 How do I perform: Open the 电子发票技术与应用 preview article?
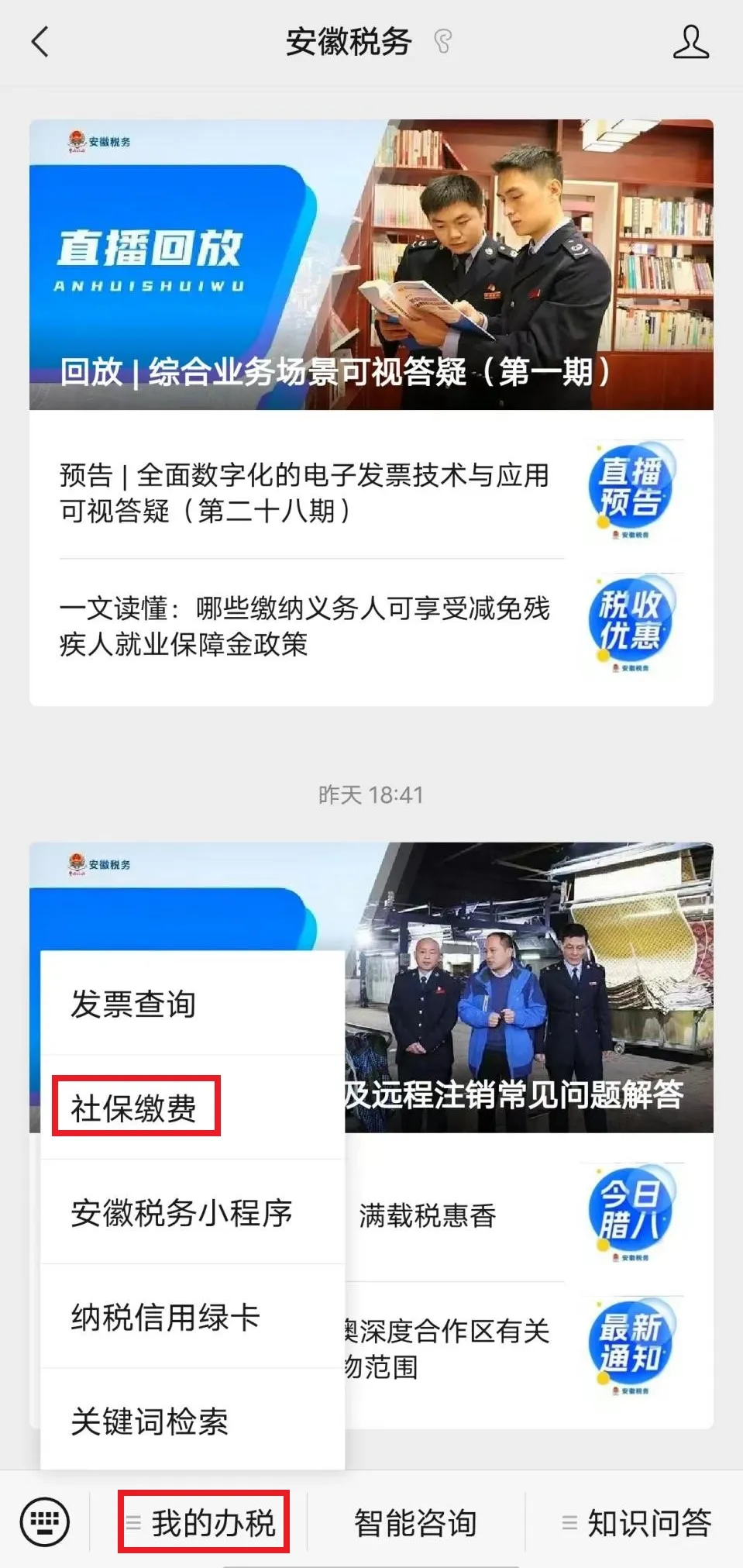[x=371, y=492]
